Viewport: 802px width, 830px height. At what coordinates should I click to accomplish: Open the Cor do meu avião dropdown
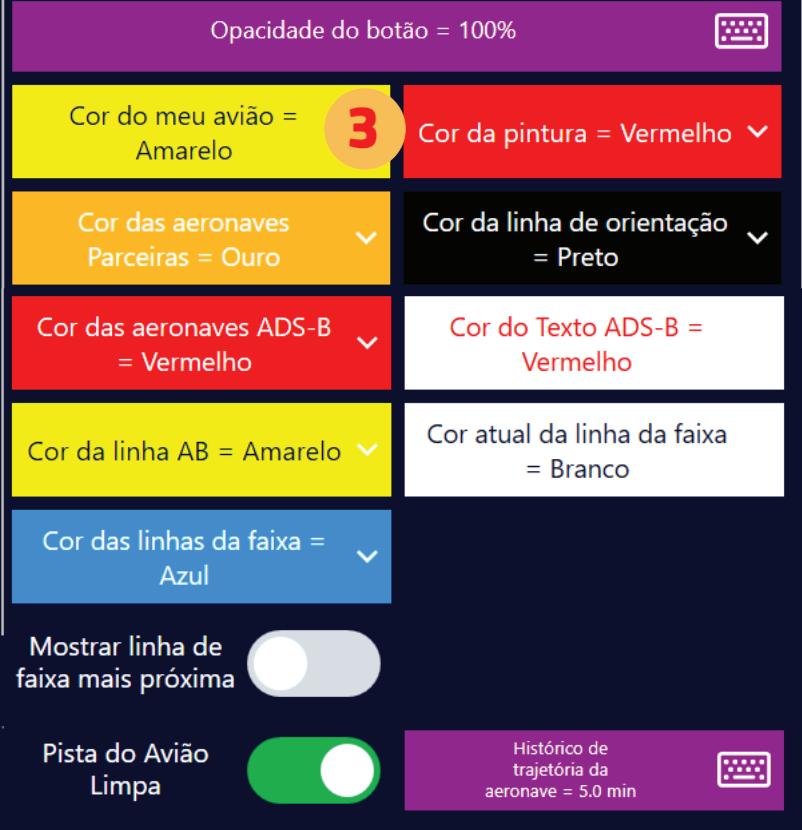pos(201,132)
